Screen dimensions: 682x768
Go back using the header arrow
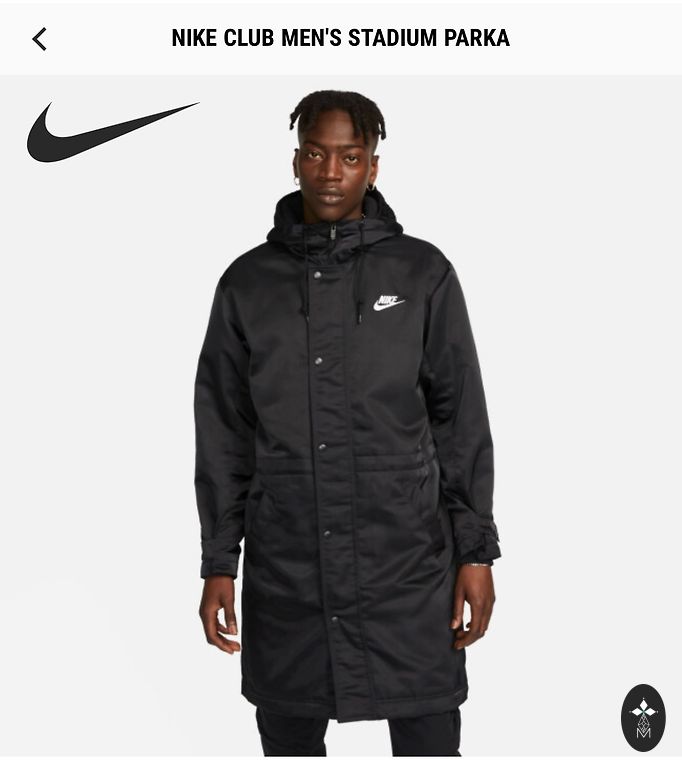[x=39, y=39]
